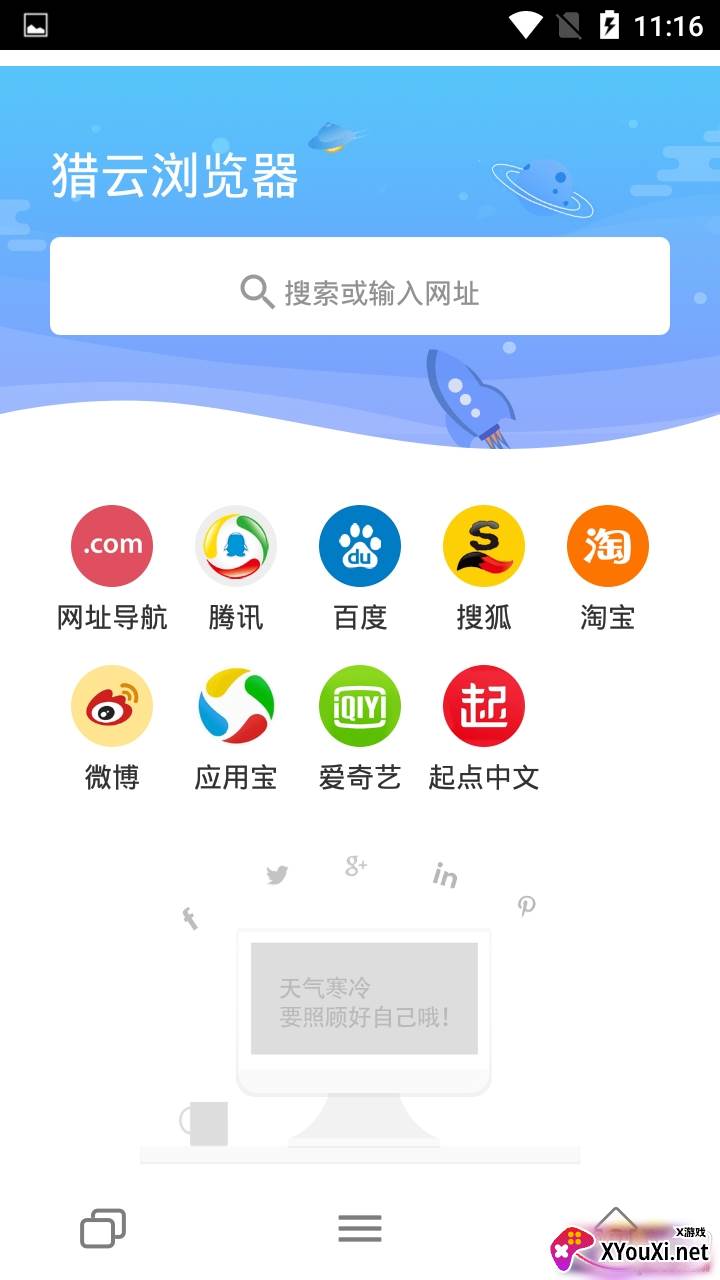
Task: Open the 搜狐 shortcut
Action: click(484, 546)
